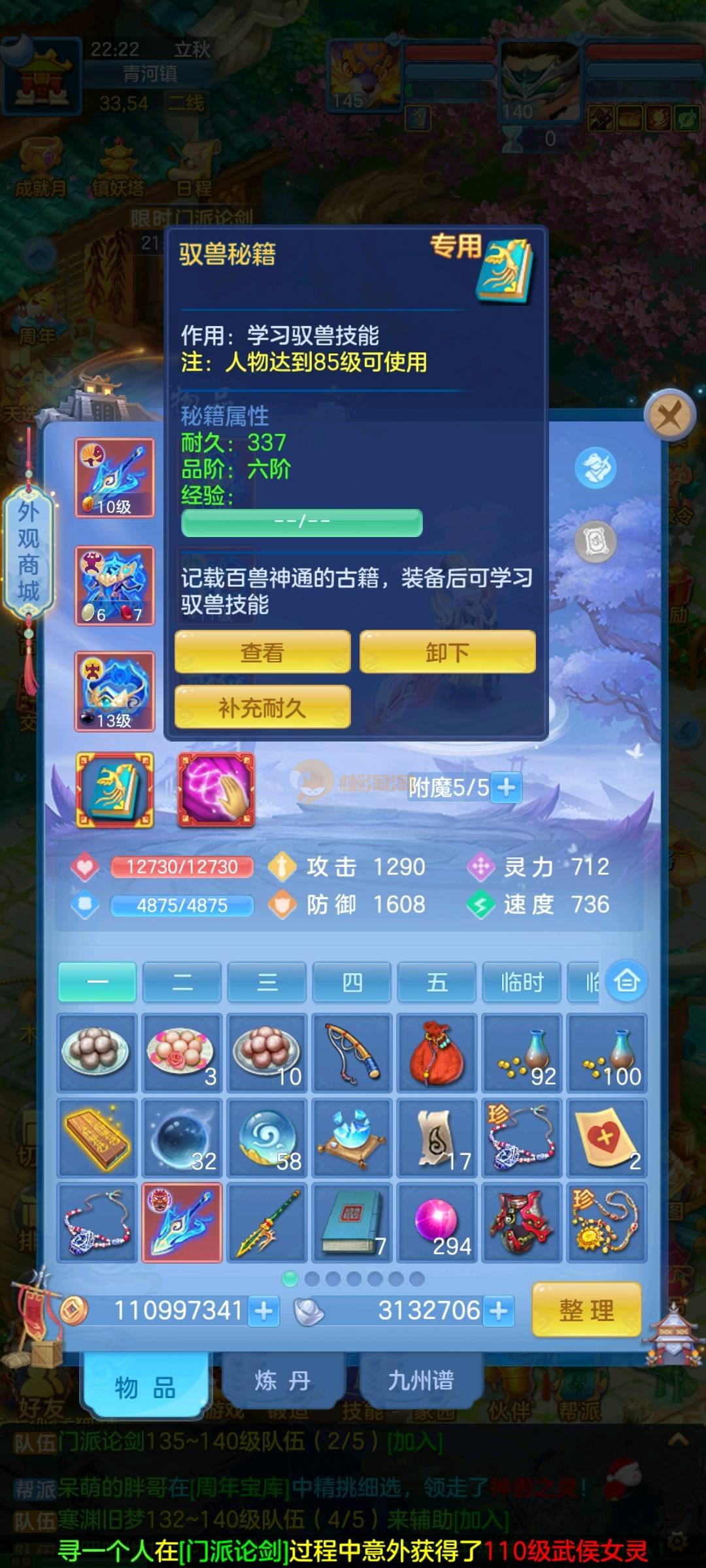This screenshot has height=1568, width=706.
Task: Unequip the book with 卸下
Action: [447, 652]
